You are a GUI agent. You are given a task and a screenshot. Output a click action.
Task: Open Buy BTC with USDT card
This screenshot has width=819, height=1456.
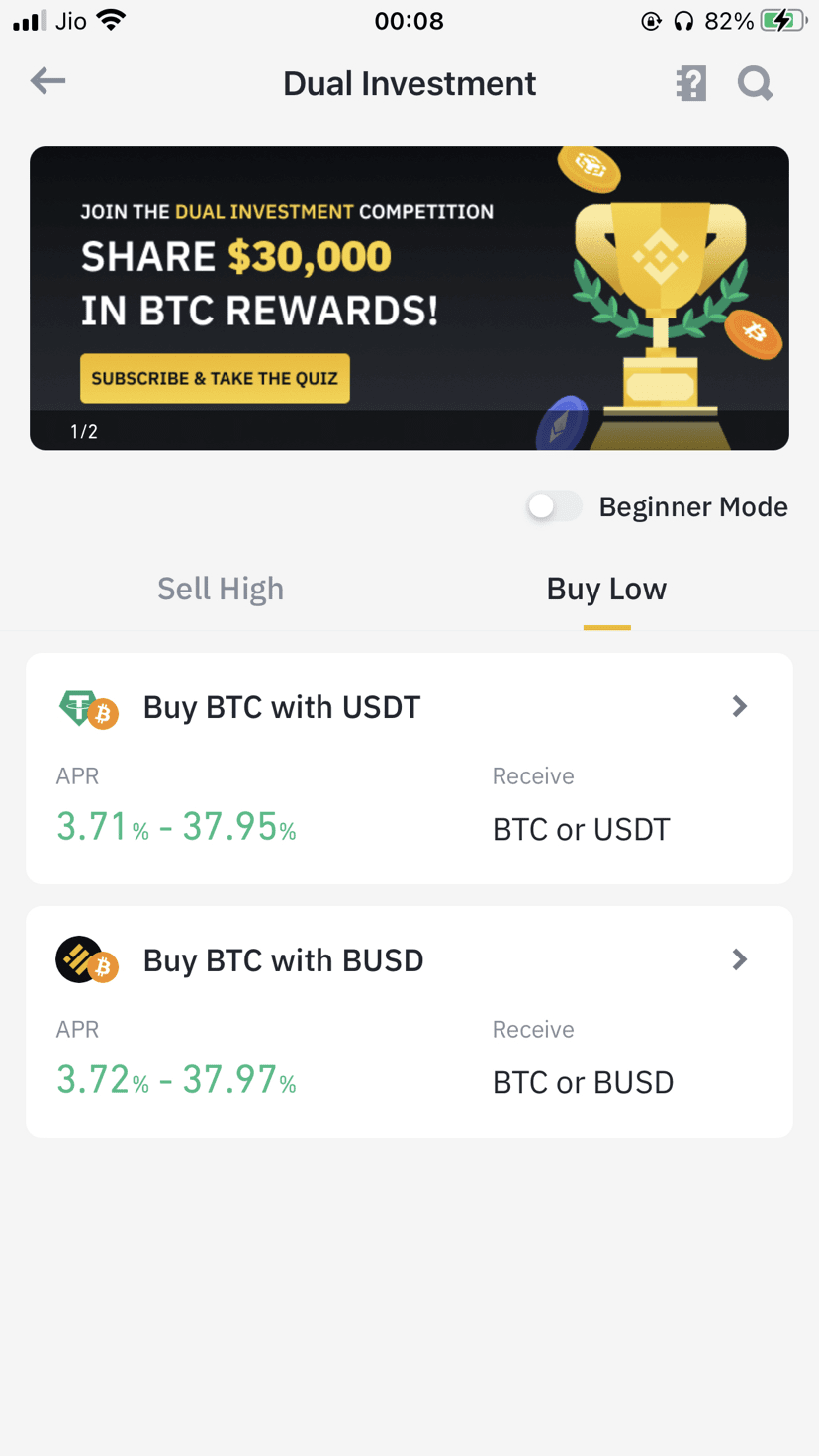click(x=409, y=768)
